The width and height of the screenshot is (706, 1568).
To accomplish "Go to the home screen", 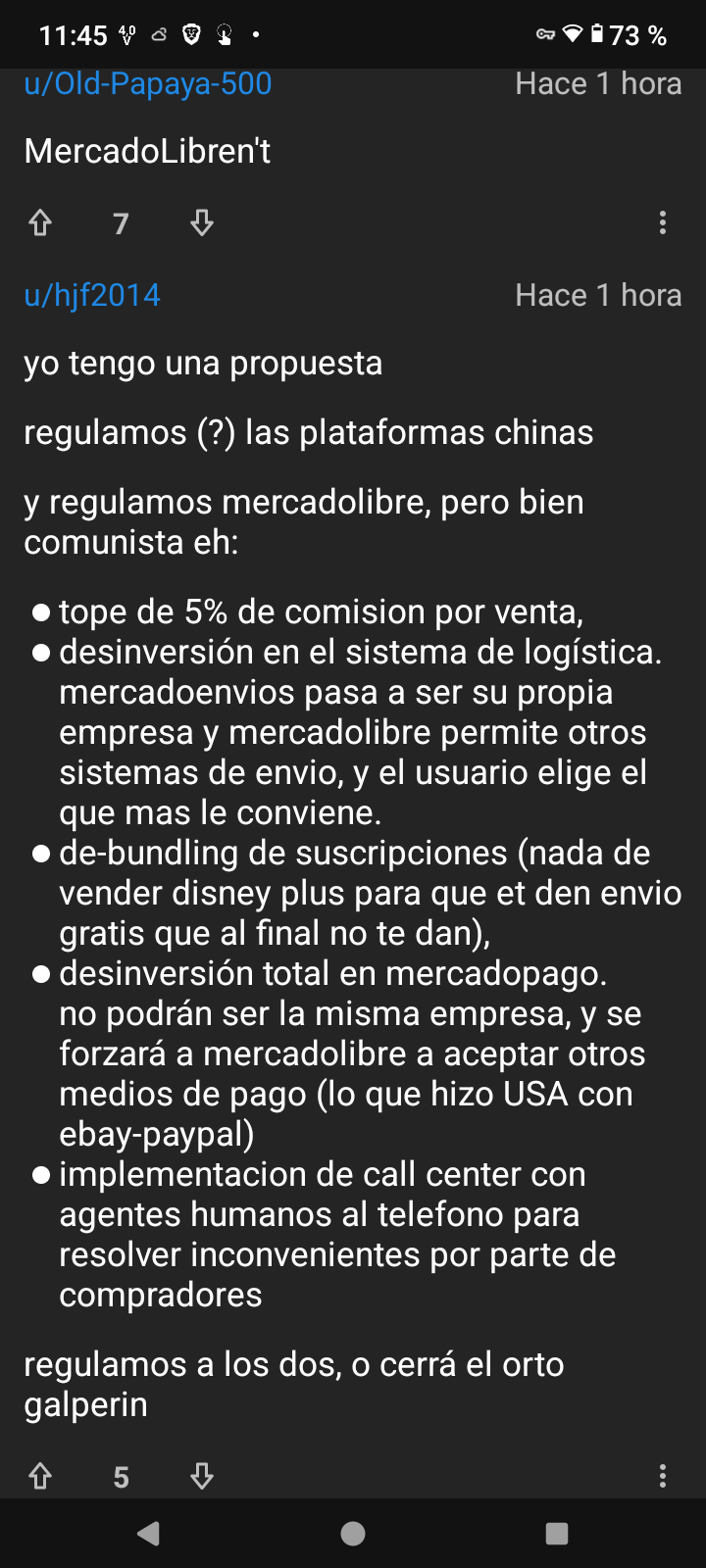I will 353,1534.
